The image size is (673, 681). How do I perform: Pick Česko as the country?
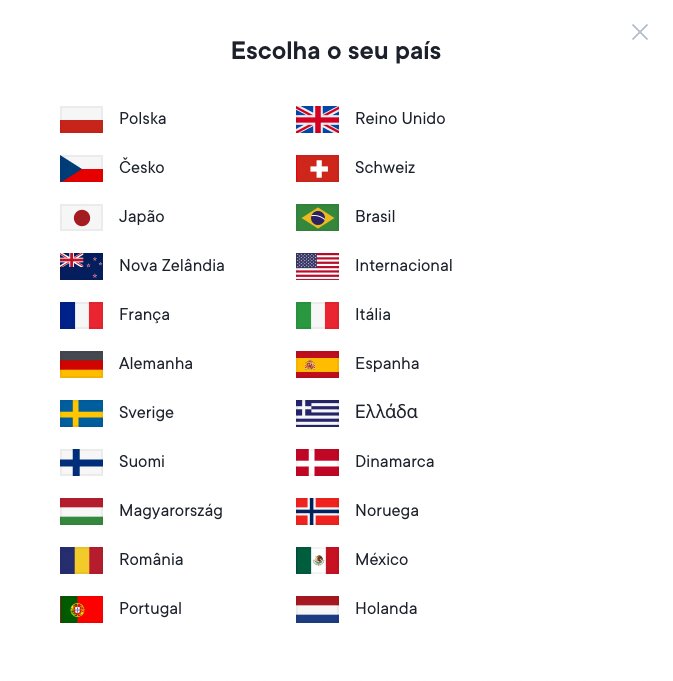coord(141,168)
